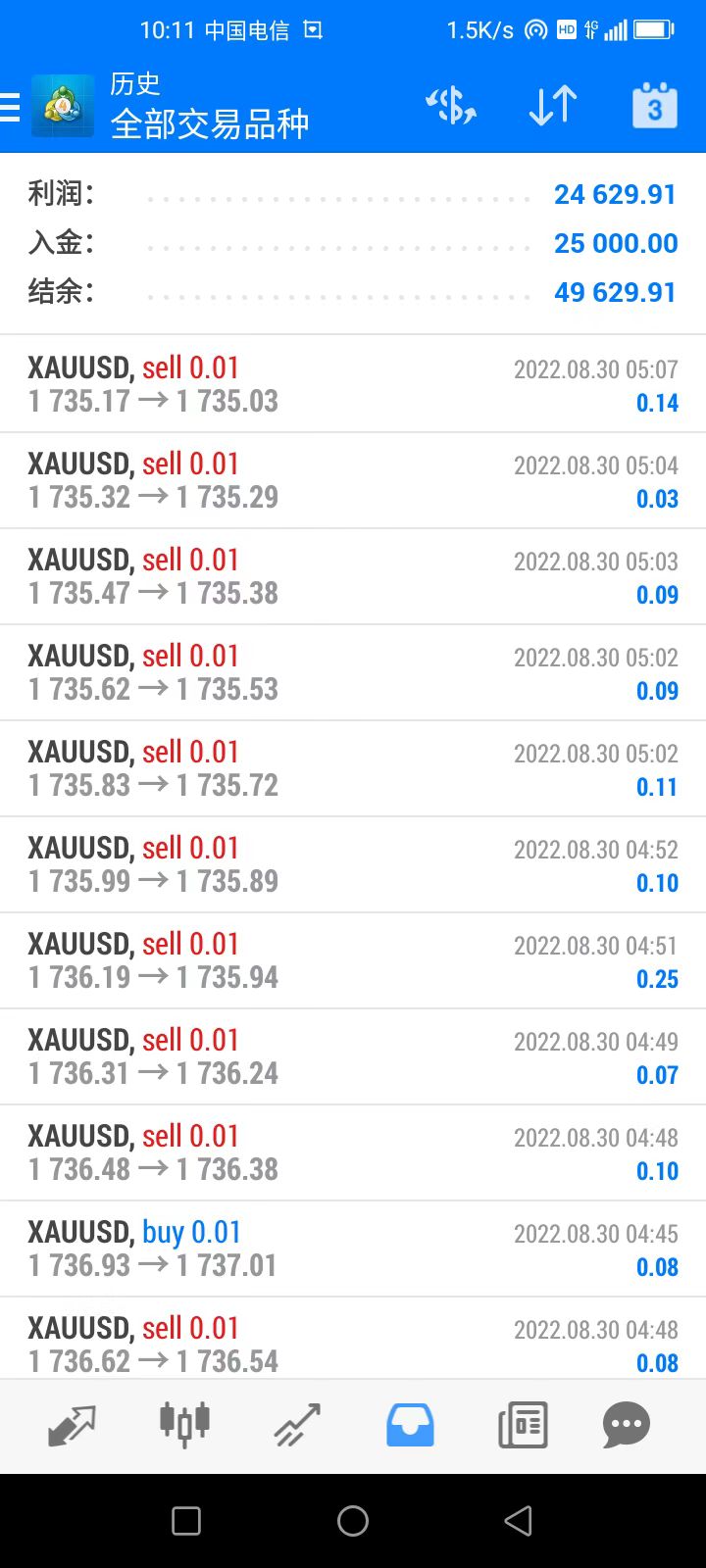The width and height of the screenshot is (706, 1568).
Task: Open the XAUUSD trade closed at 05:04
Action: 353,480
